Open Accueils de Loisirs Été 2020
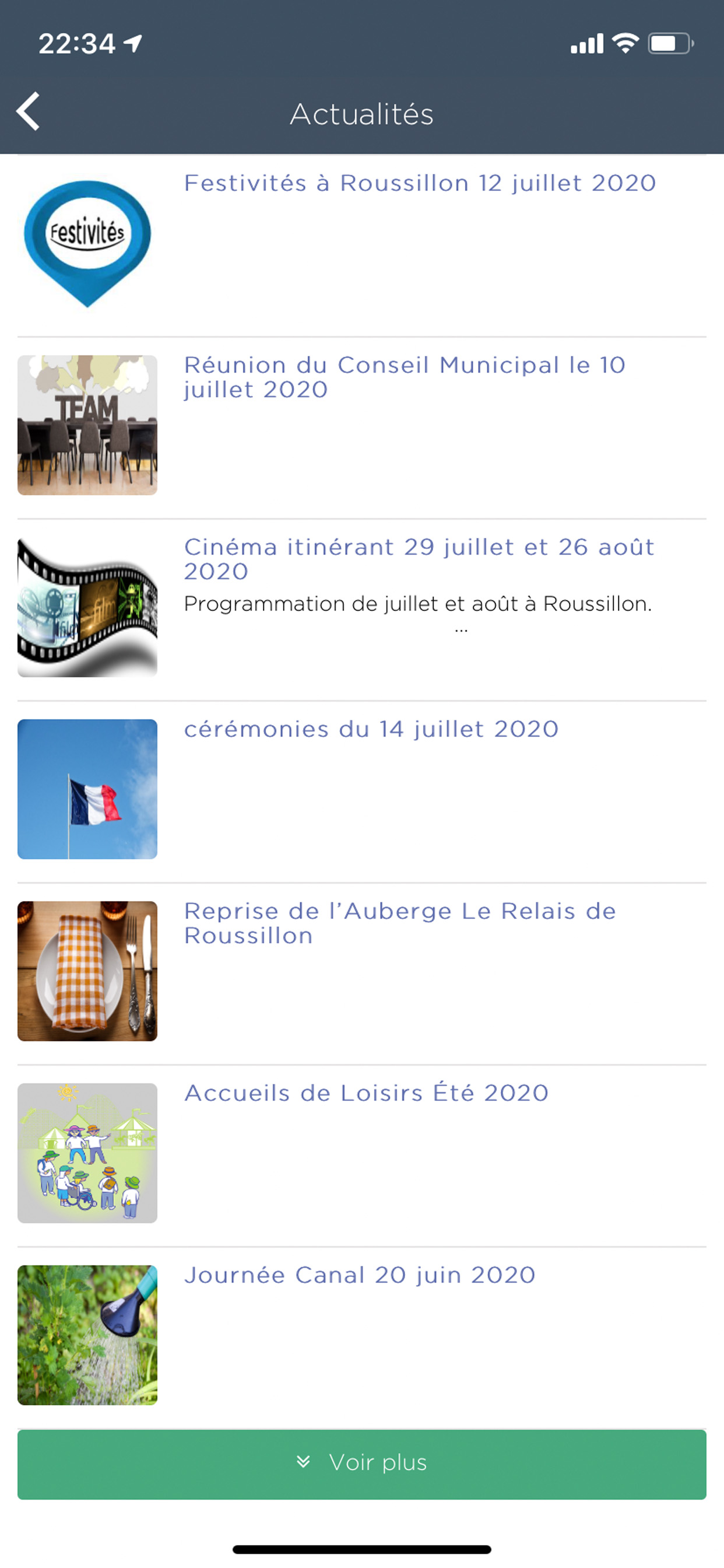The height and width of the screenshot is (1568, 724). click(361, 1156)
